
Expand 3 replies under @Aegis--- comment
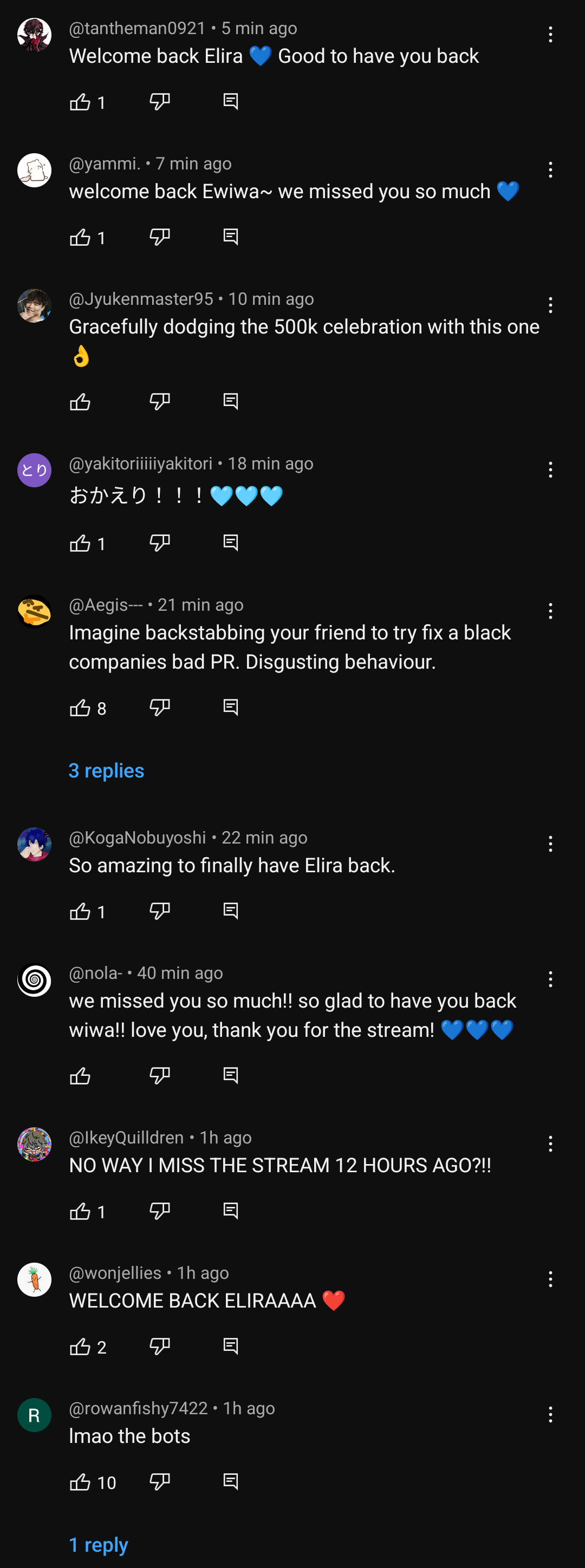[x=107, y=770]
